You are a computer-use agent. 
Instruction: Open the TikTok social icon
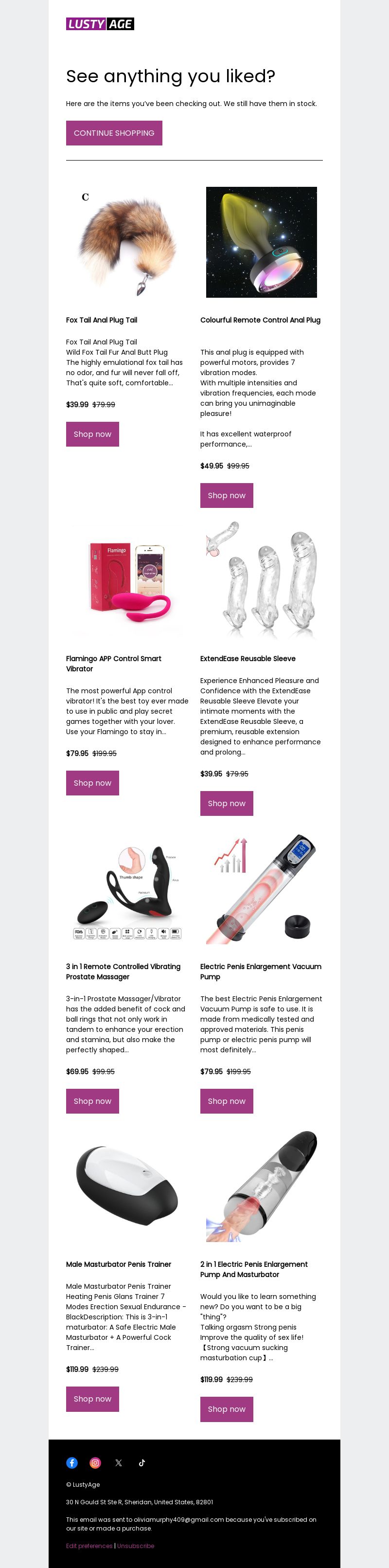142,1463
